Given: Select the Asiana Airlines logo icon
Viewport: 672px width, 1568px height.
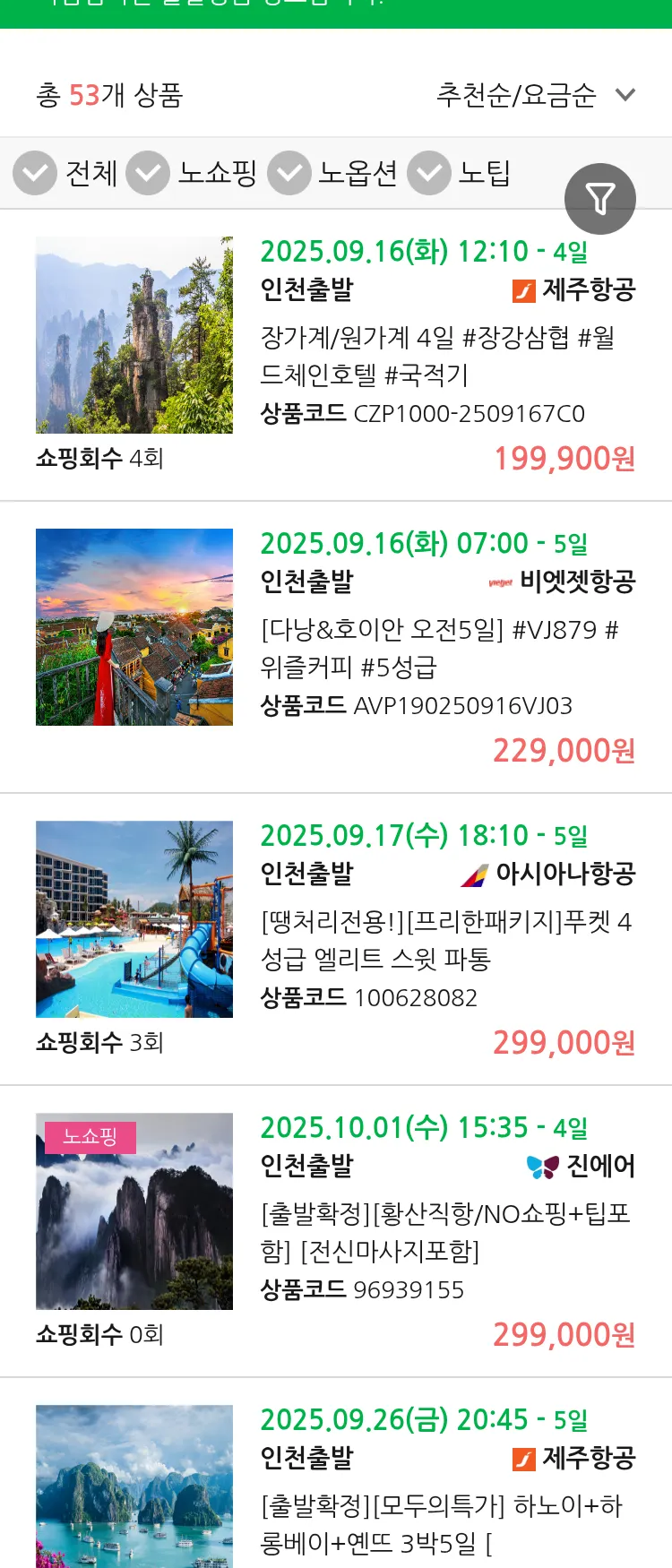Looking at the screenshot, I should point(475,875).
